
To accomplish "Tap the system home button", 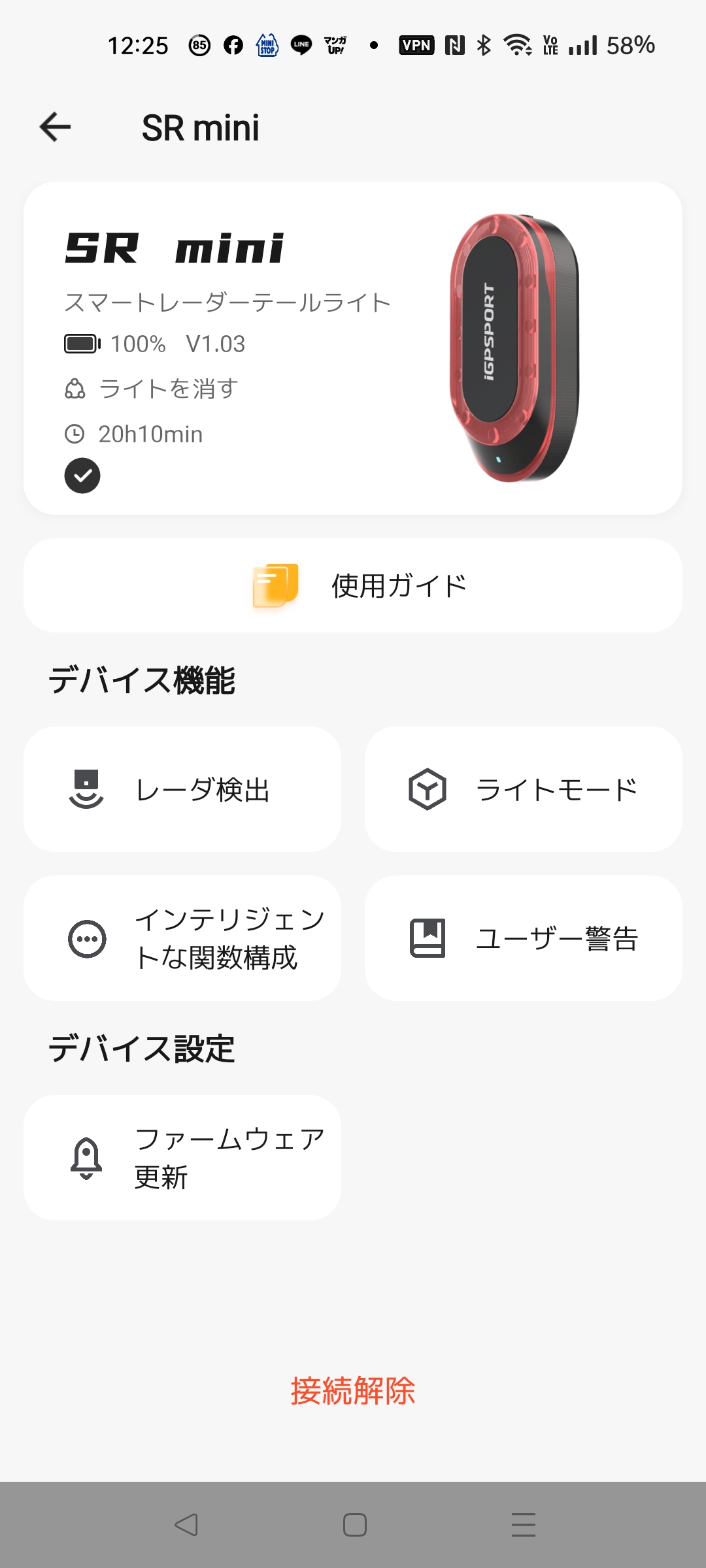I will (x=354, y=1525).
